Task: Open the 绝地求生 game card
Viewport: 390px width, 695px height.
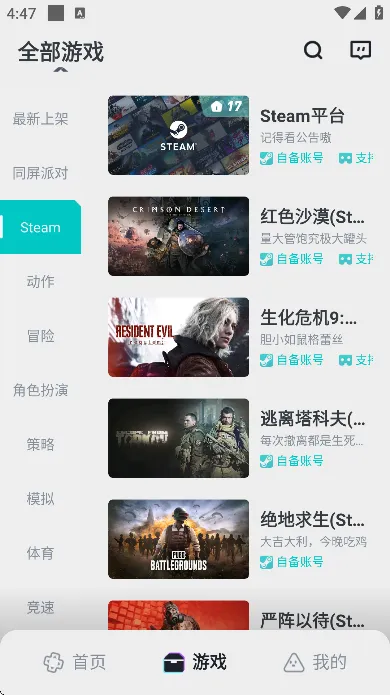Action: tap(242, 539)
